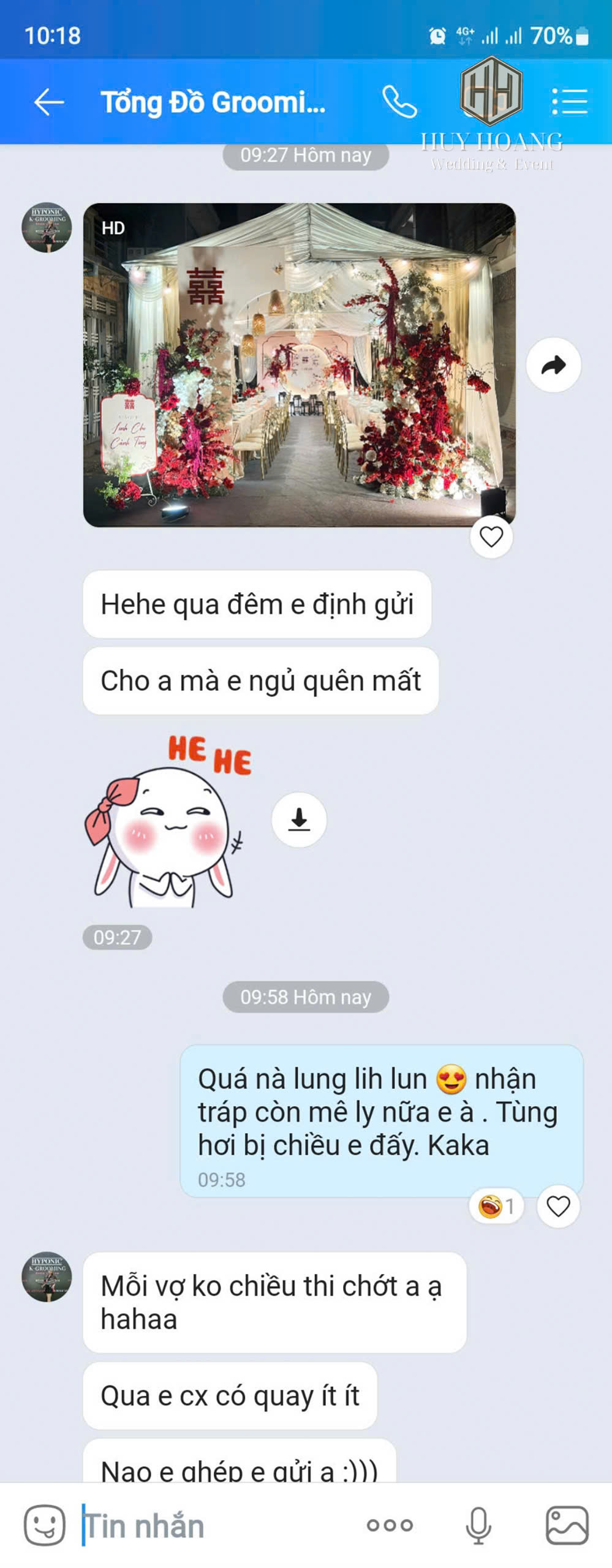Go back from the chat

pos(49,102)
